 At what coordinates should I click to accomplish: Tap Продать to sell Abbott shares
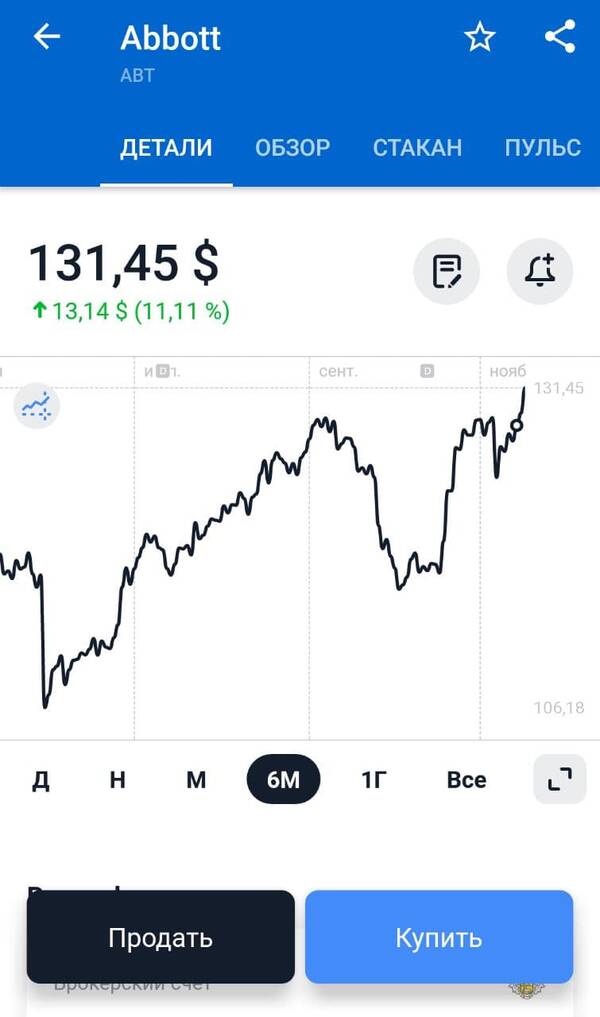(x=160, y=937)
